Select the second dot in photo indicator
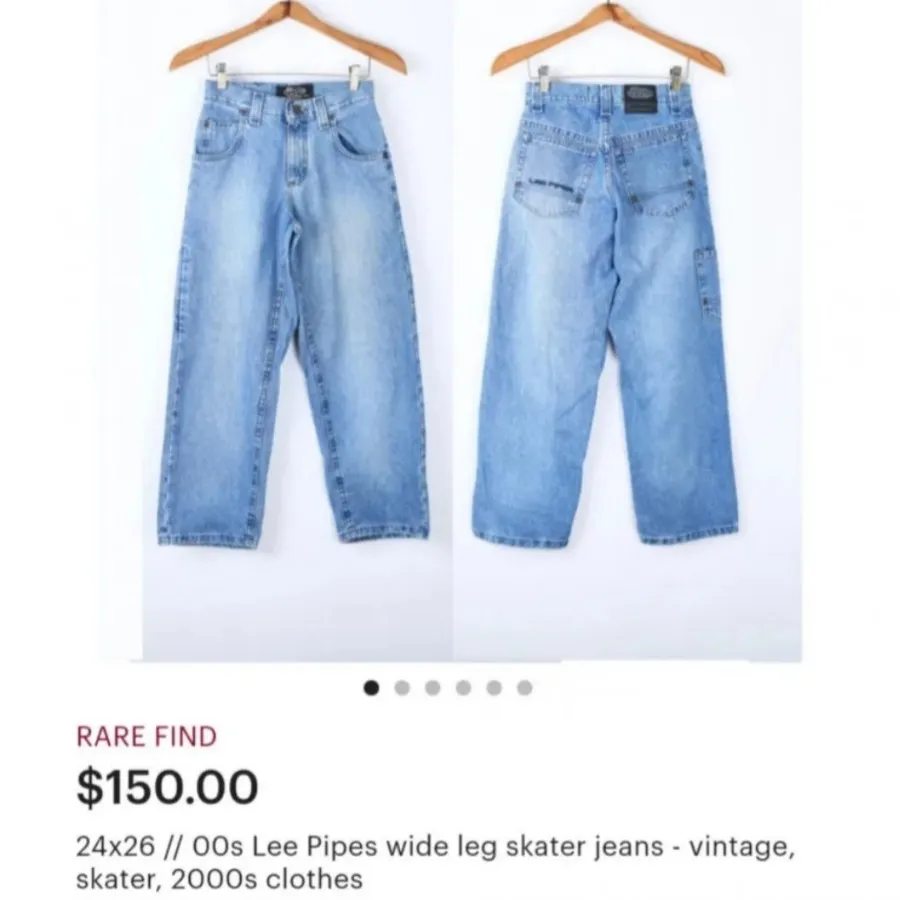900x900 pixels. click(x=402, y=688)
